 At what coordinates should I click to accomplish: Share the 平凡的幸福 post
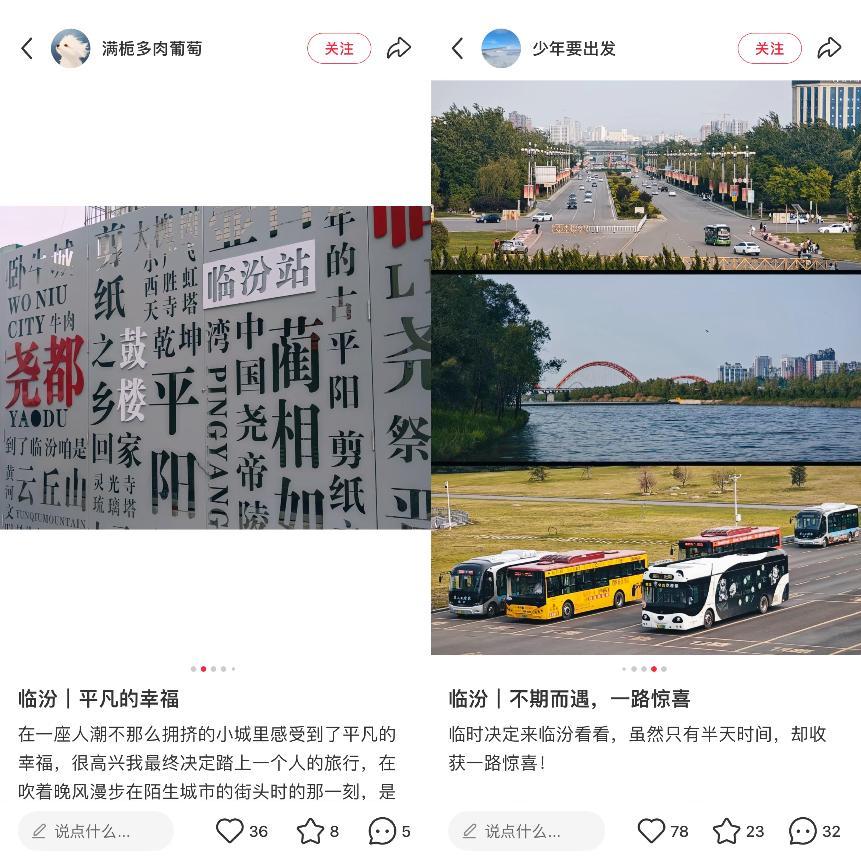tap(399, 48)
